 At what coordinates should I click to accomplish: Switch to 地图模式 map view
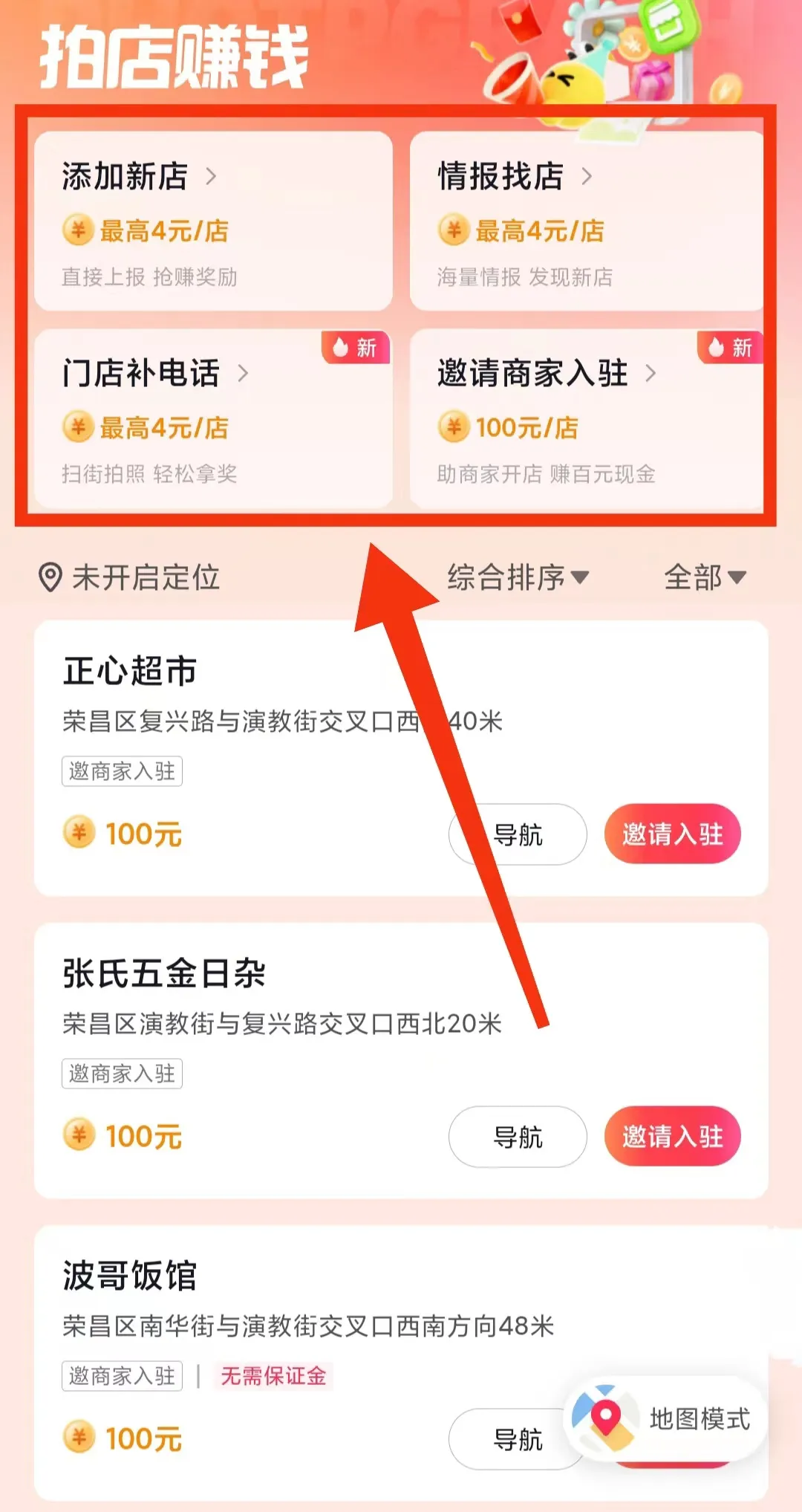pyautogui.click(x=665, y=1419)
